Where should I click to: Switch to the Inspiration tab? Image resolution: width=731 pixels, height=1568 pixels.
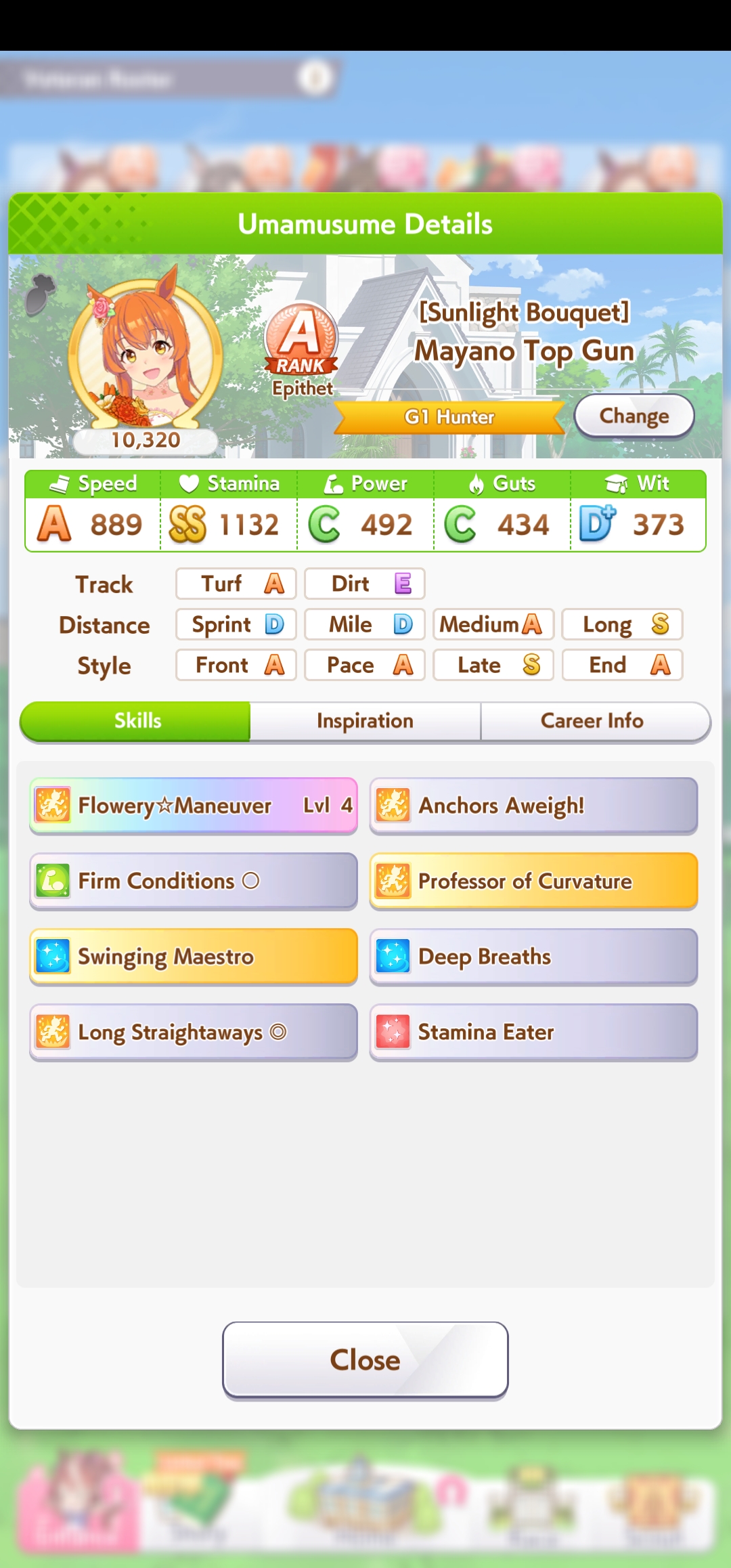pyautogui.click(x=365, y=721)
